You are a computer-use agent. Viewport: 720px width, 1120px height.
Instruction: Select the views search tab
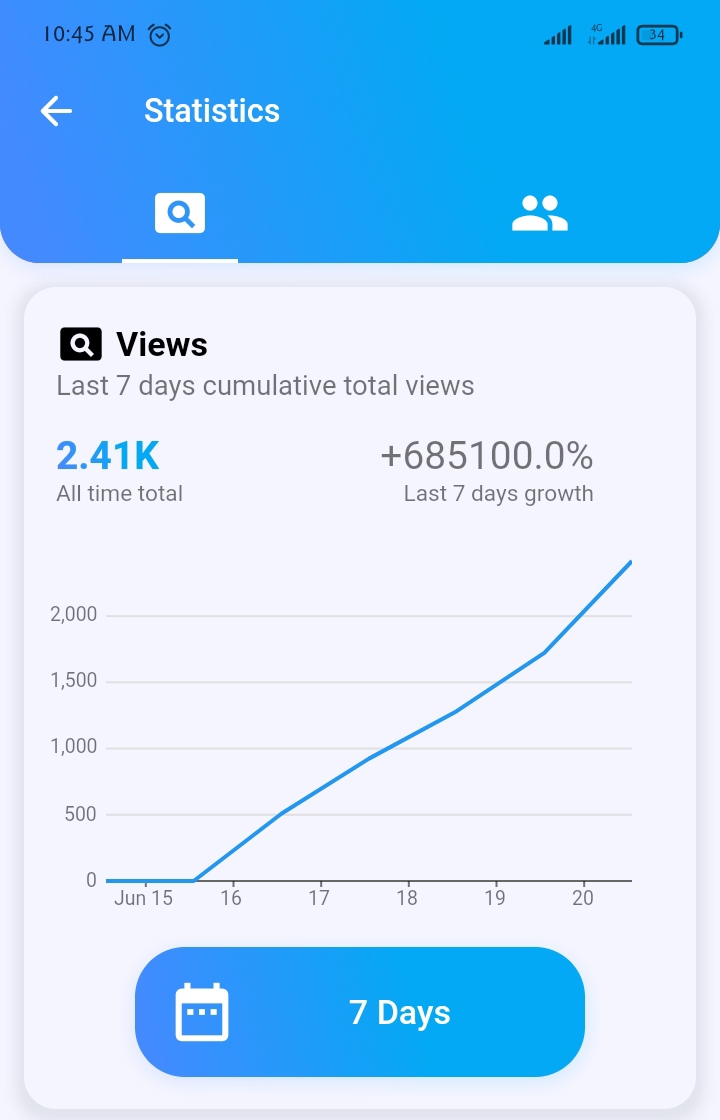coord(180,213)
